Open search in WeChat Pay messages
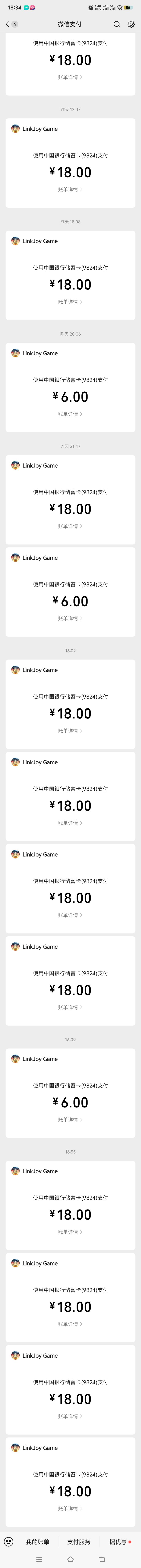Viewport: 141px width, 1568px height. pos(117,24)
